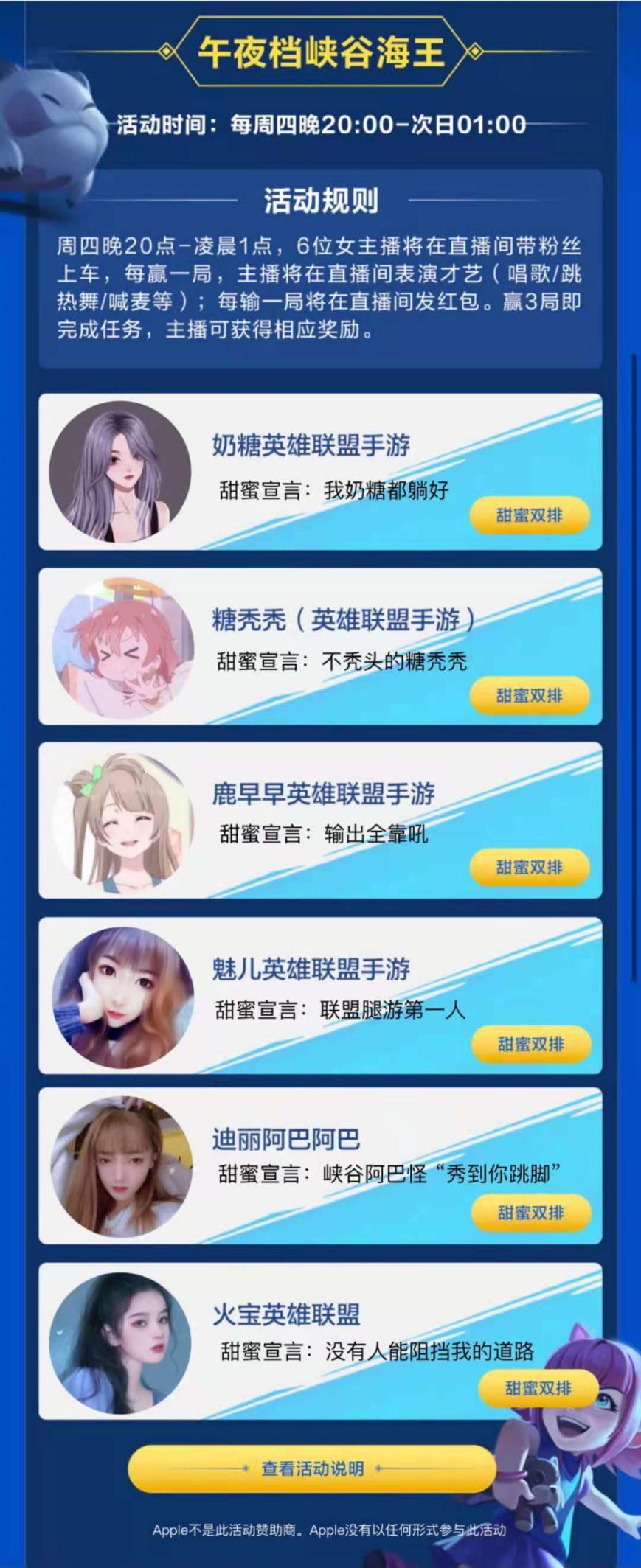
Task: Tap 甜蜜双排 for 奶糖英雄联盟手游
Action: click(530, 515)
